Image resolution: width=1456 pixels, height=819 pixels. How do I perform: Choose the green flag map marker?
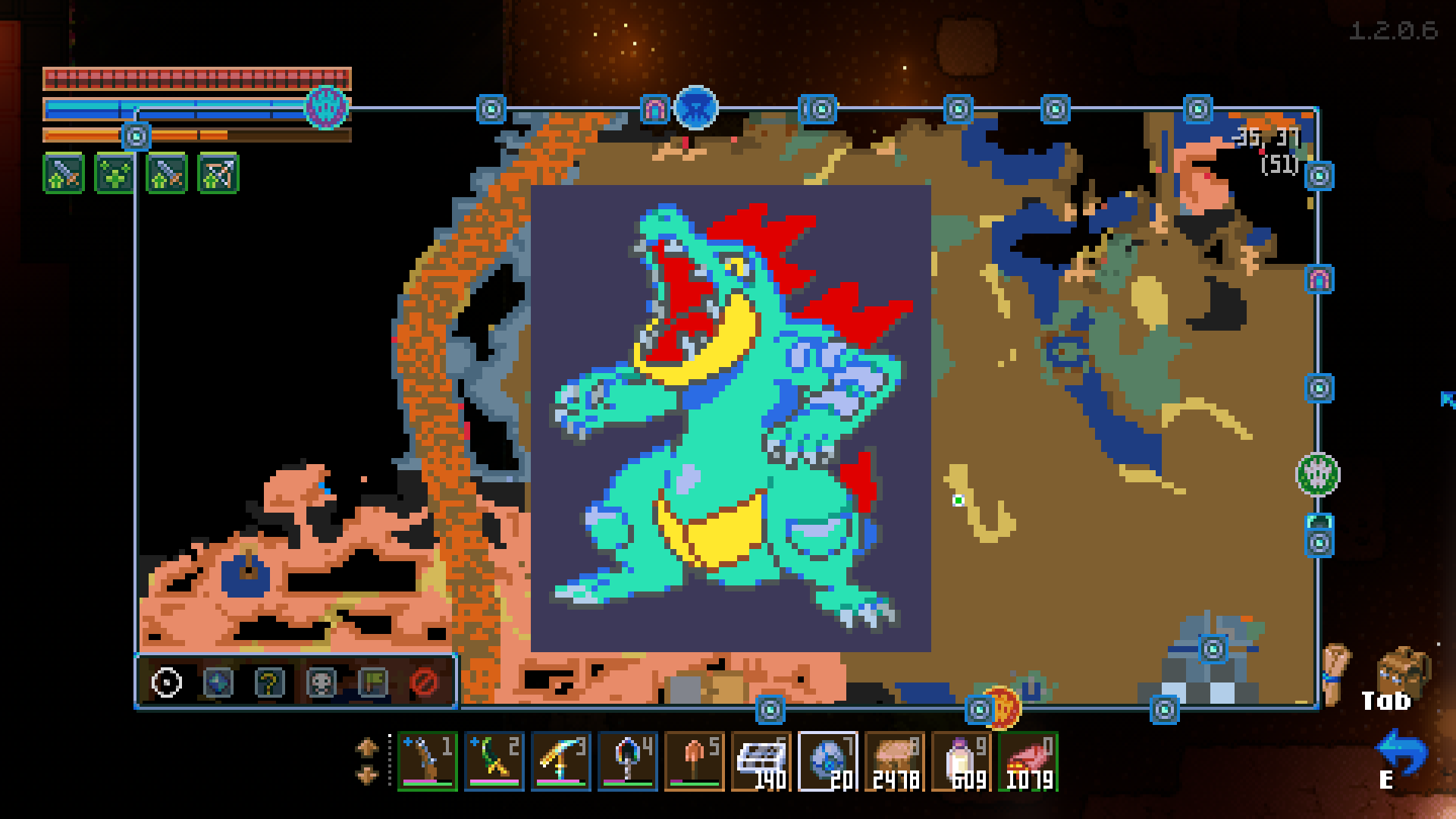pyautogui.click(x=372, y=682)
